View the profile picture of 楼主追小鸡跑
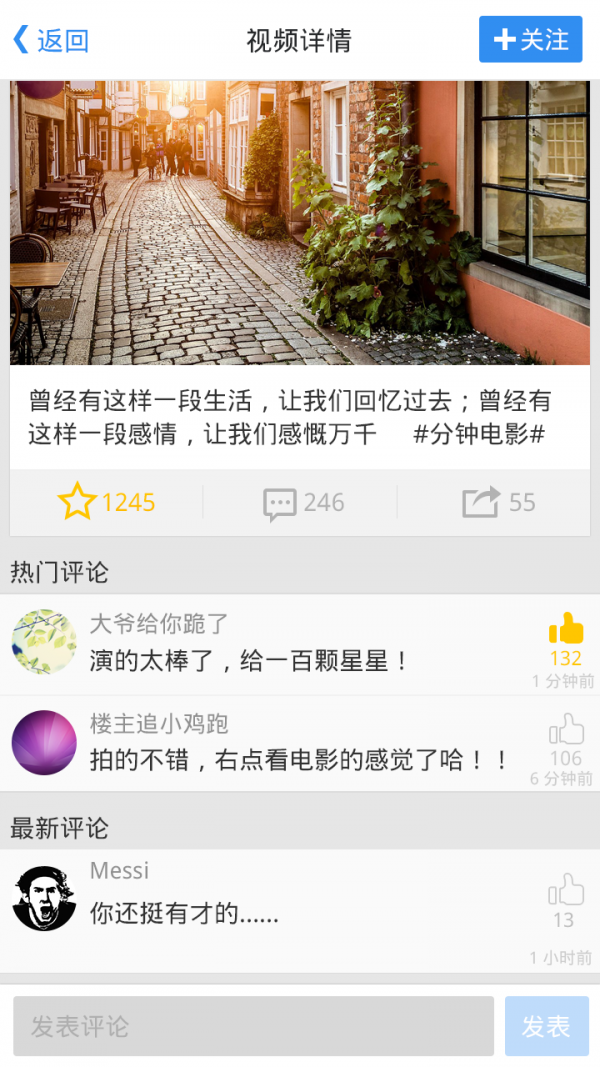600x1067 pixels. click(x=44, y=742)
